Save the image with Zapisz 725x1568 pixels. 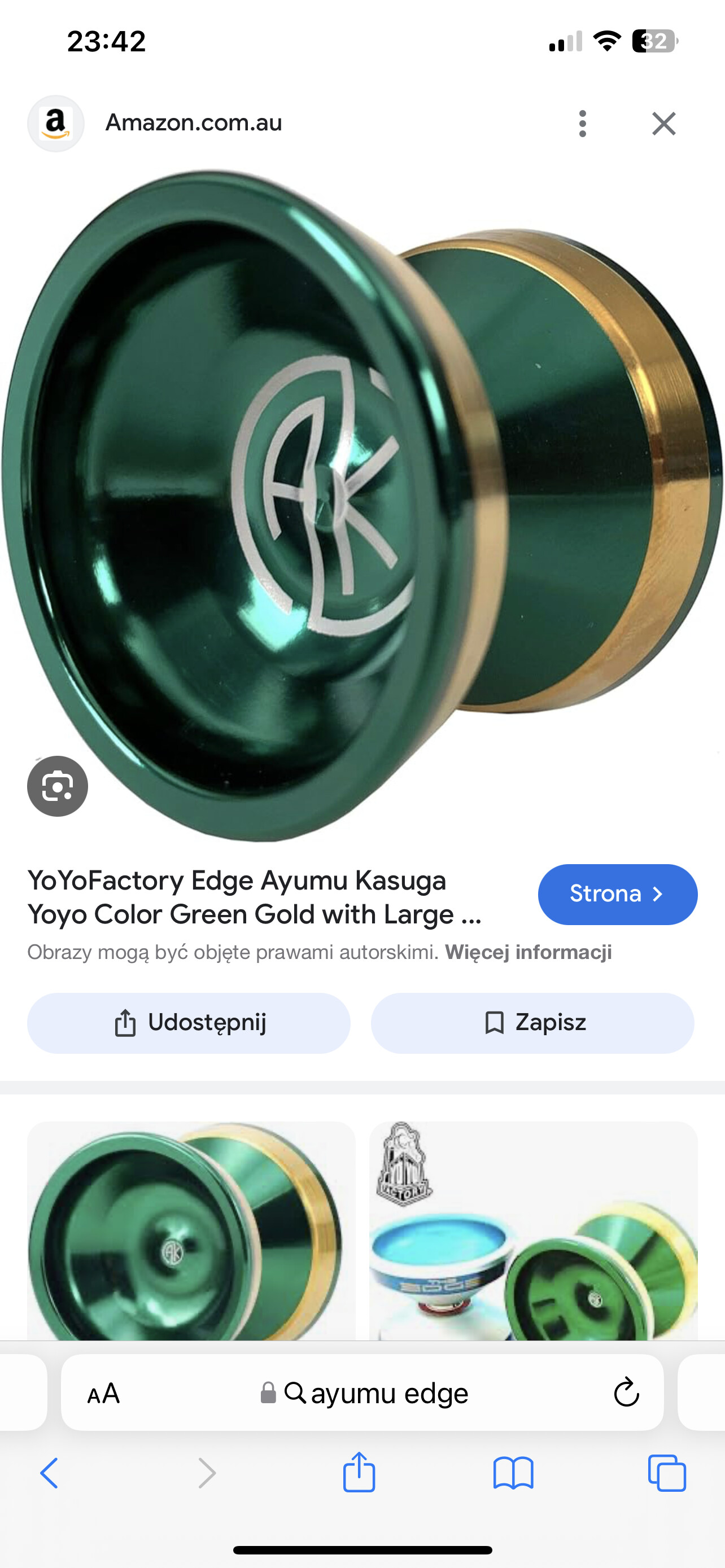pyautogui.click(x=532, y=1023)
